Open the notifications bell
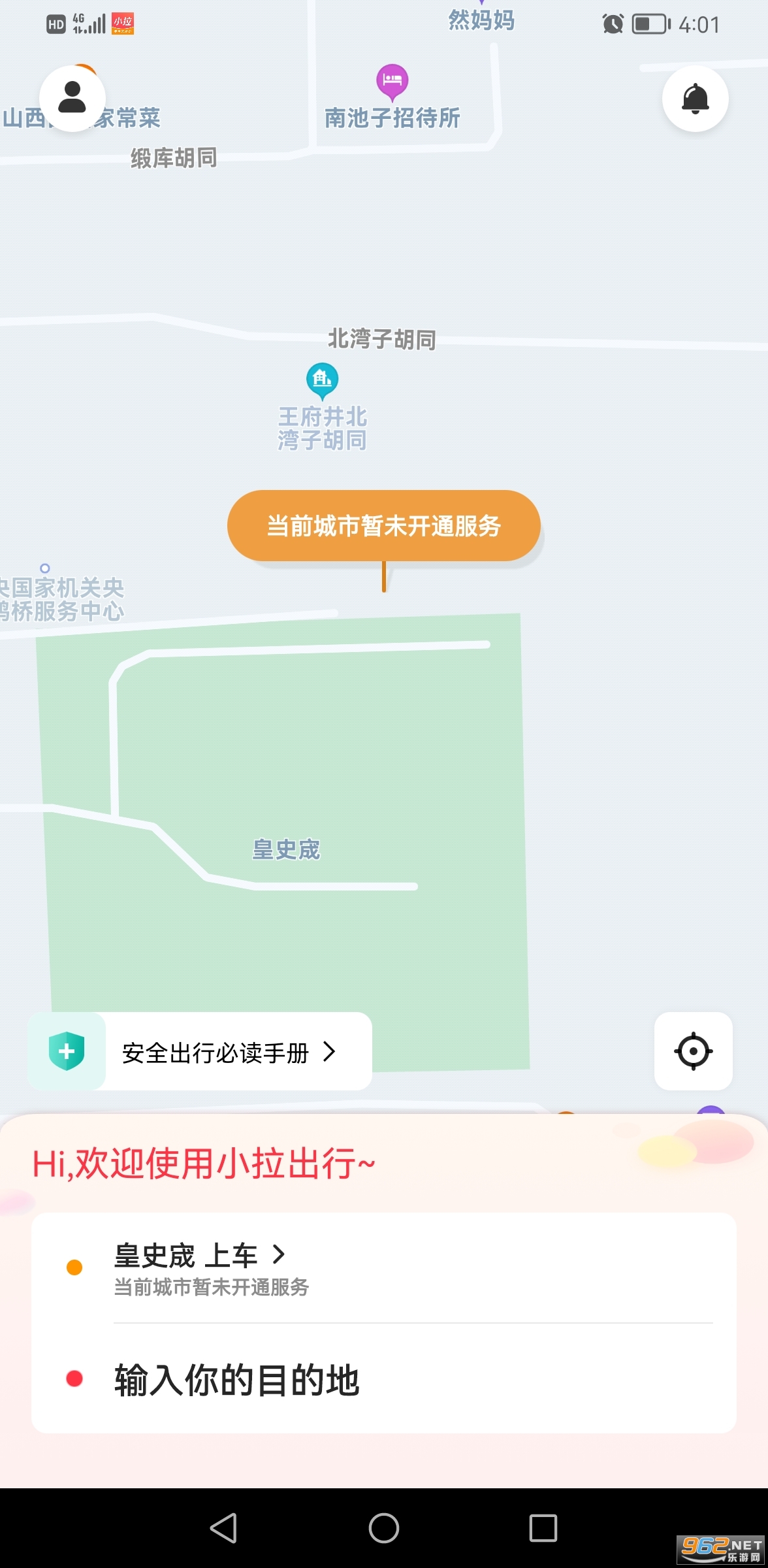The image size is (768, 1568). 695,99
